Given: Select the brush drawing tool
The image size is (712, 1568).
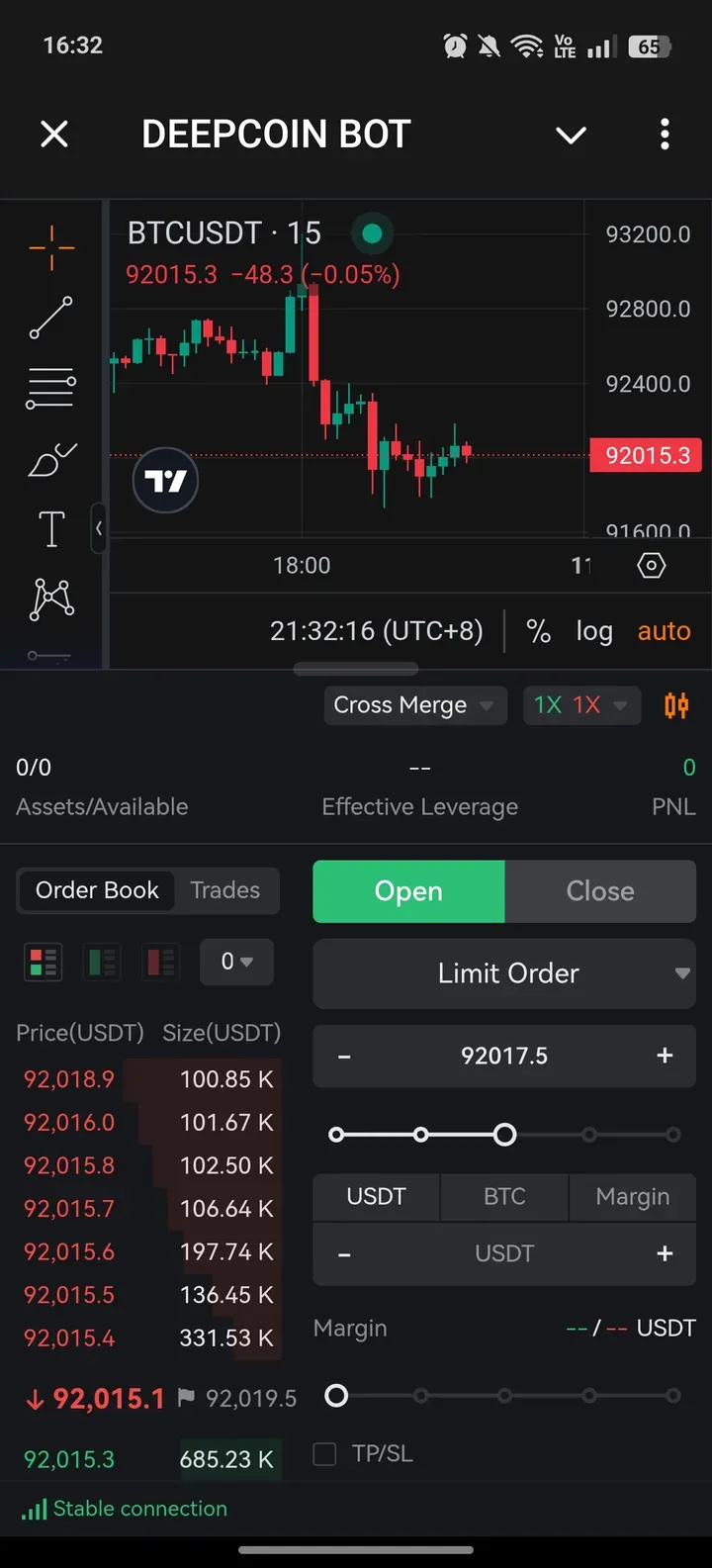Looking at the screenshot, I should click(50, 458).
